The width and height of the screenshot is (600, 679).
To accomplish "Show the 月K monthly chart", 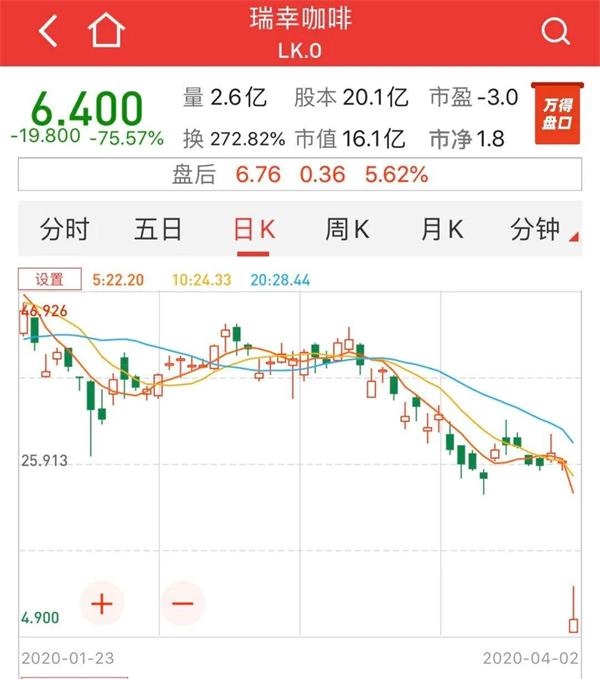I will (442, 230).
